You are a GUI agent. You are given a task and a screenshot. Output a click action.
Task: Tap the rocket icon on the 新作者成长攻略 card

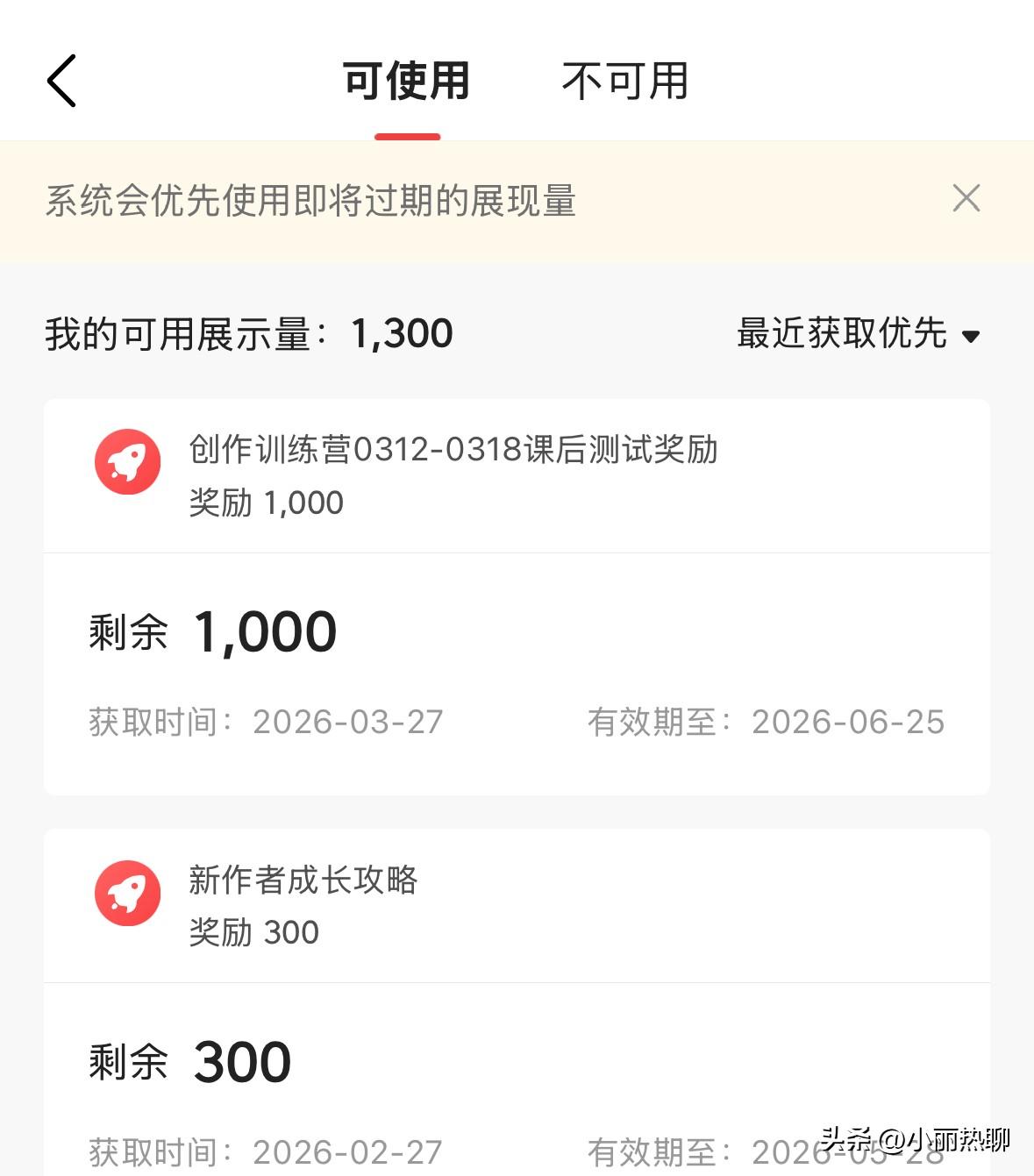click(x=128, y=892)
